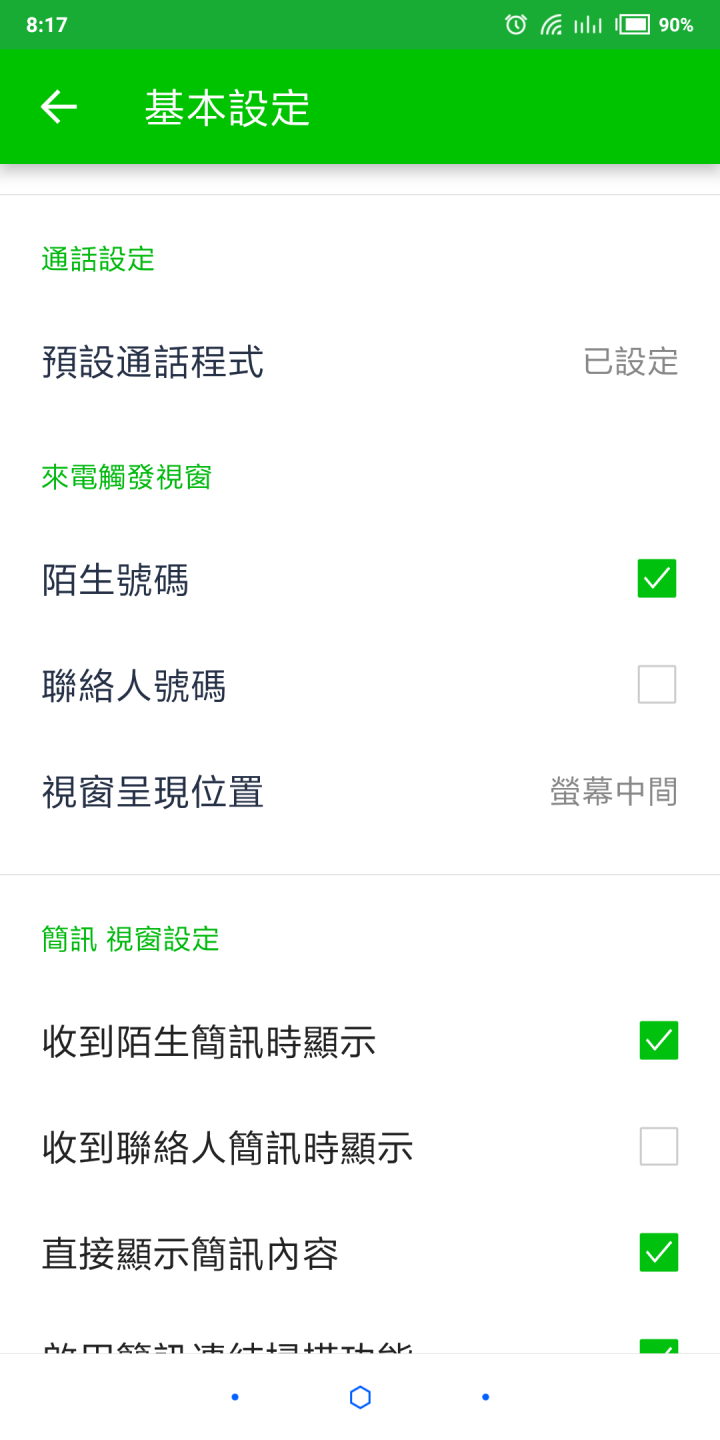This screenshot has height=1440, width=720.
Task: Tap the system home button
Action: [x=360, y=1397]
